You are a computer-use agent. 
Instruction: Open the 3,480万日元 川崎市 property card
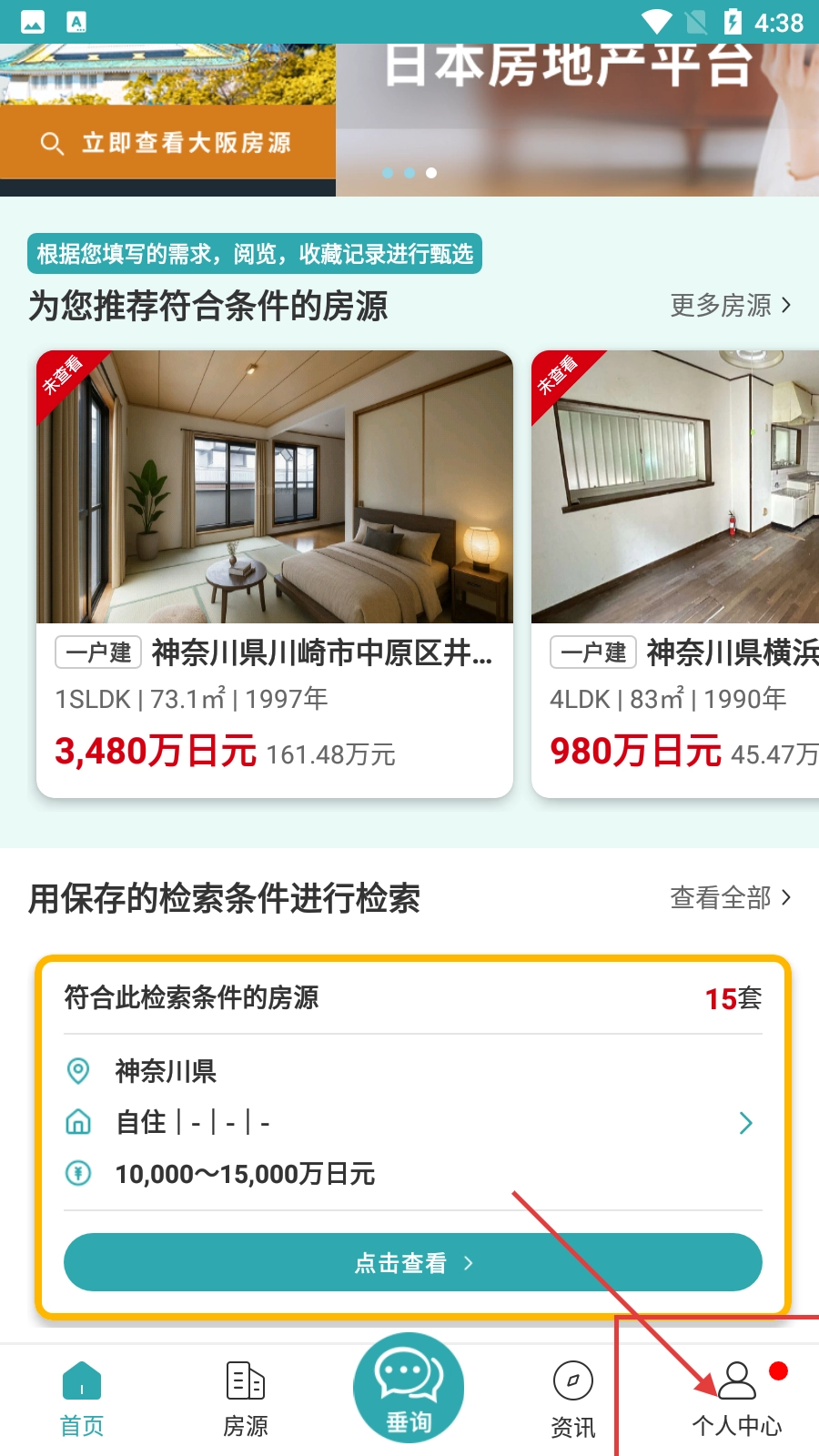(274, 573)
